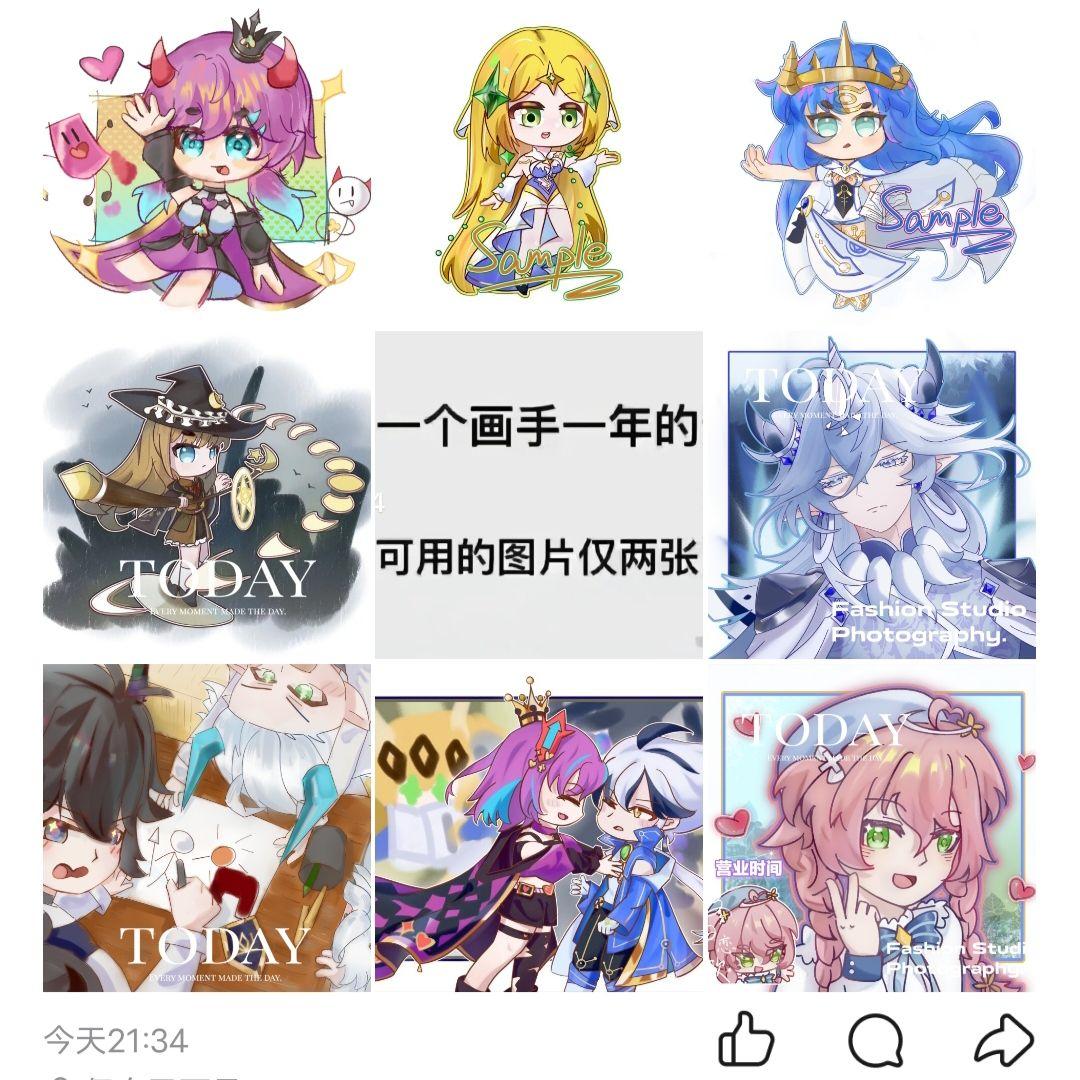1080x1080 pixels.
Task: View the blonde chibi Sample image
Action: [538, 163]
